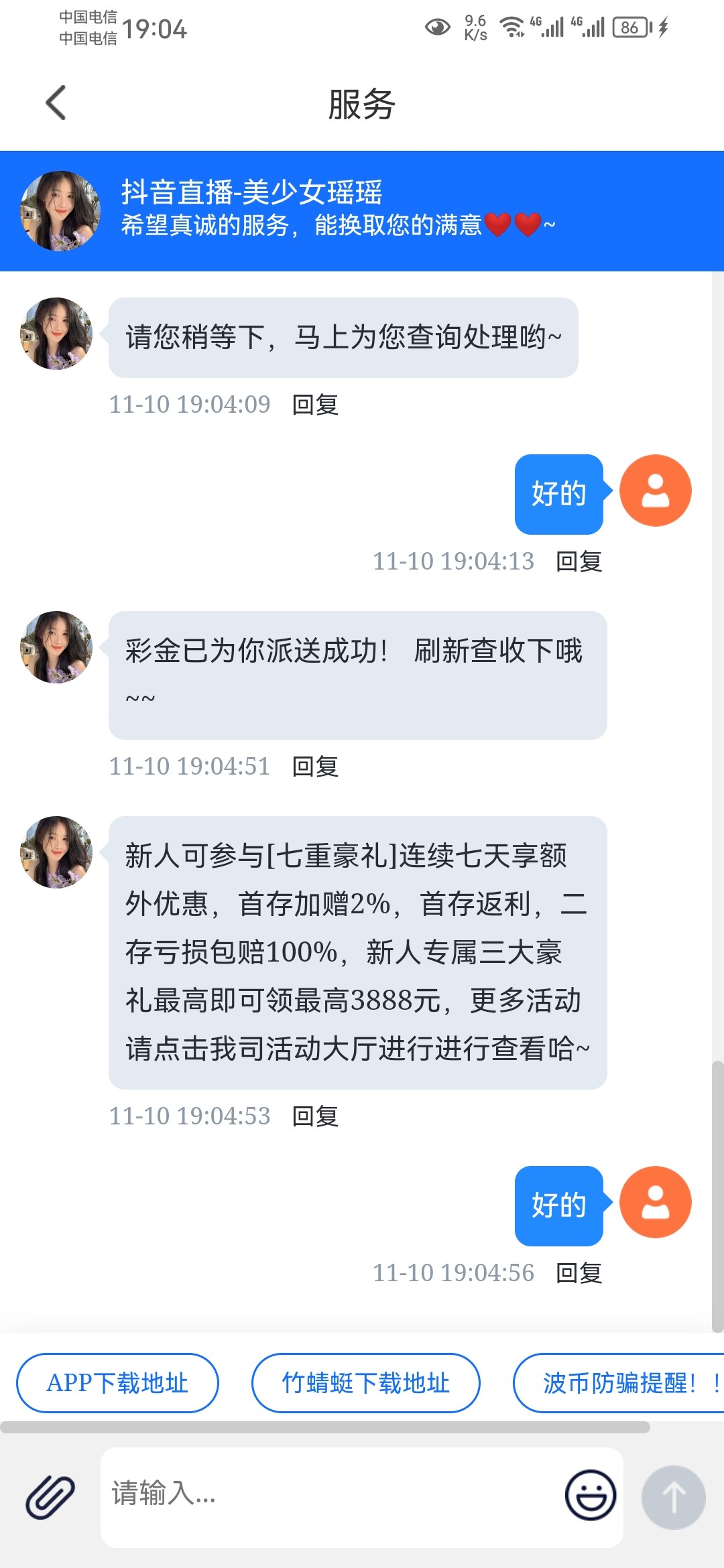Tap the paperclip attachment icon
Image resolution: width=724 pixels, height=1568 pixels.
point(50,1497)
